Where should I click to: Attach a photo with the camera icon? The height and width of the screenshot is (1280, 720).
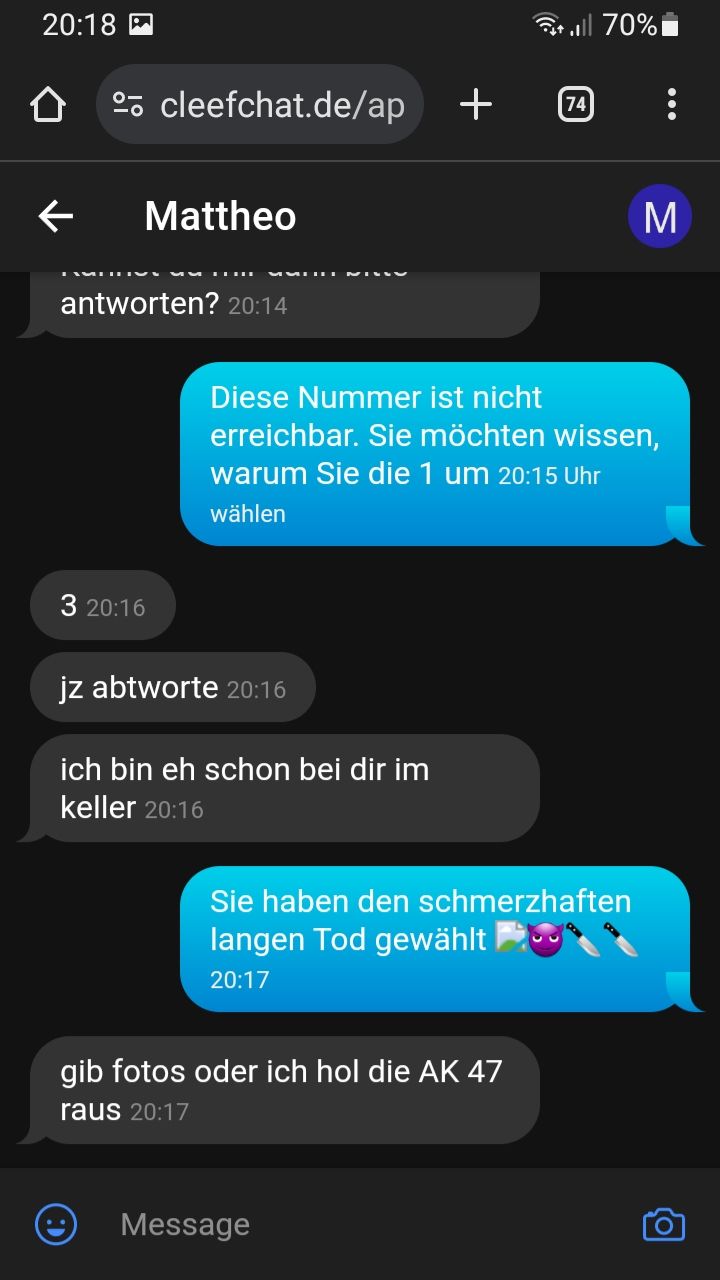[663, 1224]
